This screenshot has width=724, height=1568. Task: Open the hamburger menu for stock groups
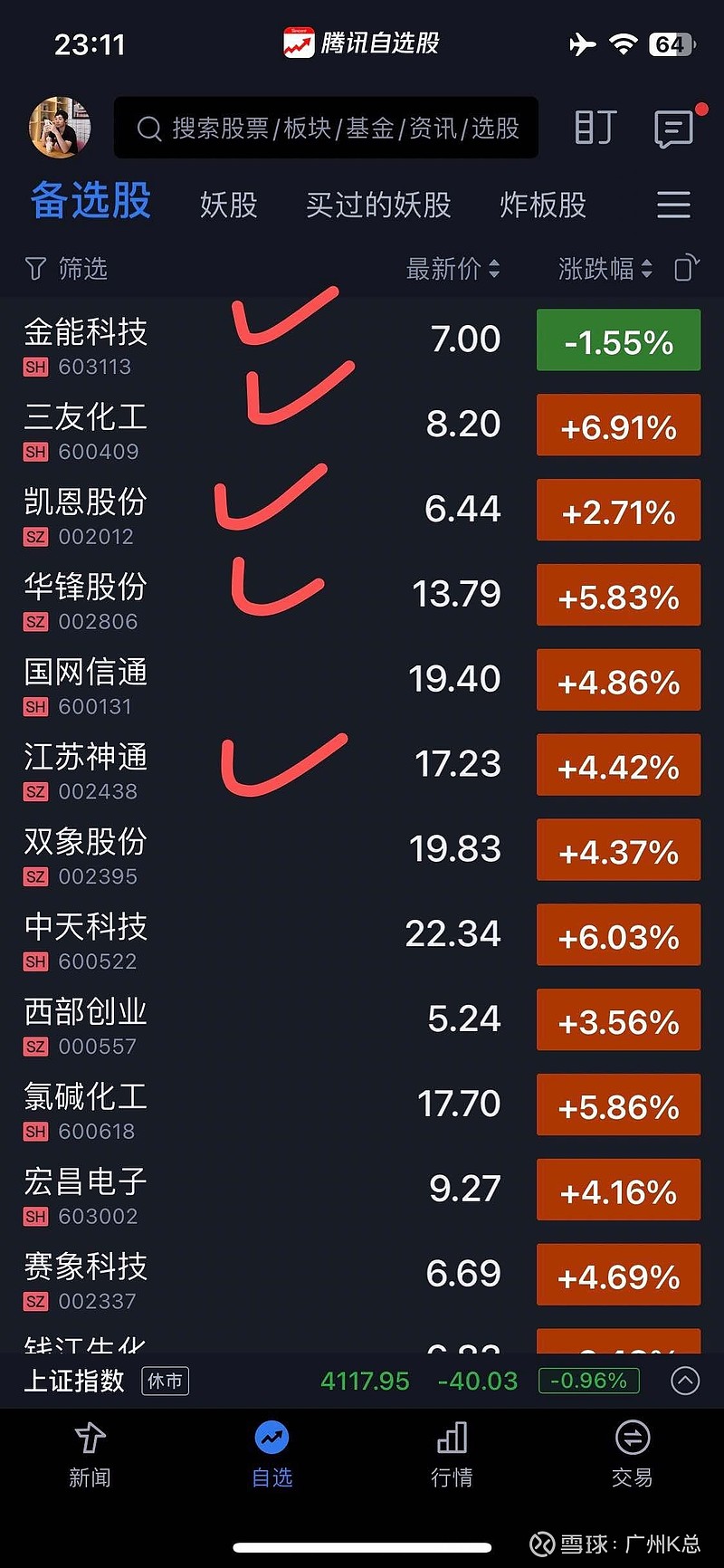tap(672, 206)
